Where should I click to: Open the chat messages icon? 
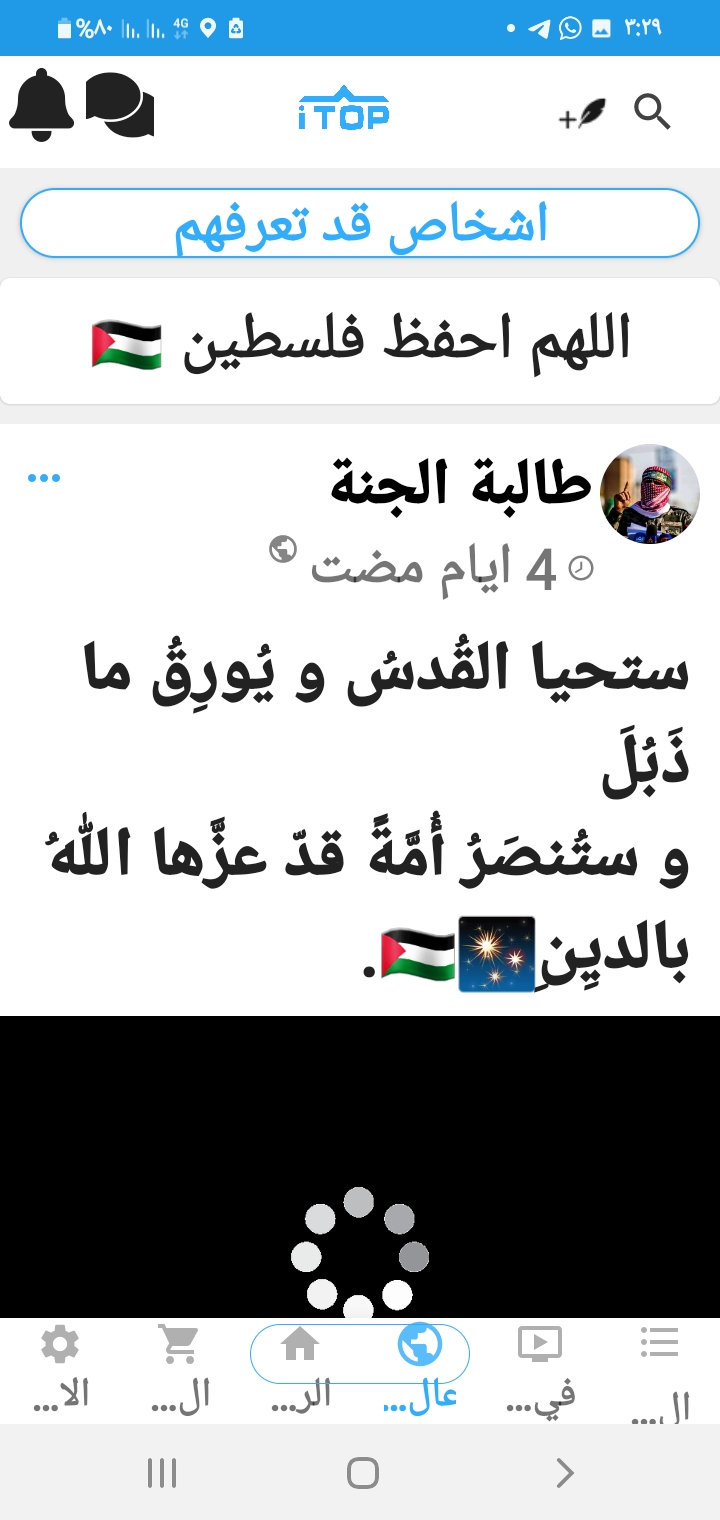[x=120, y=105]
